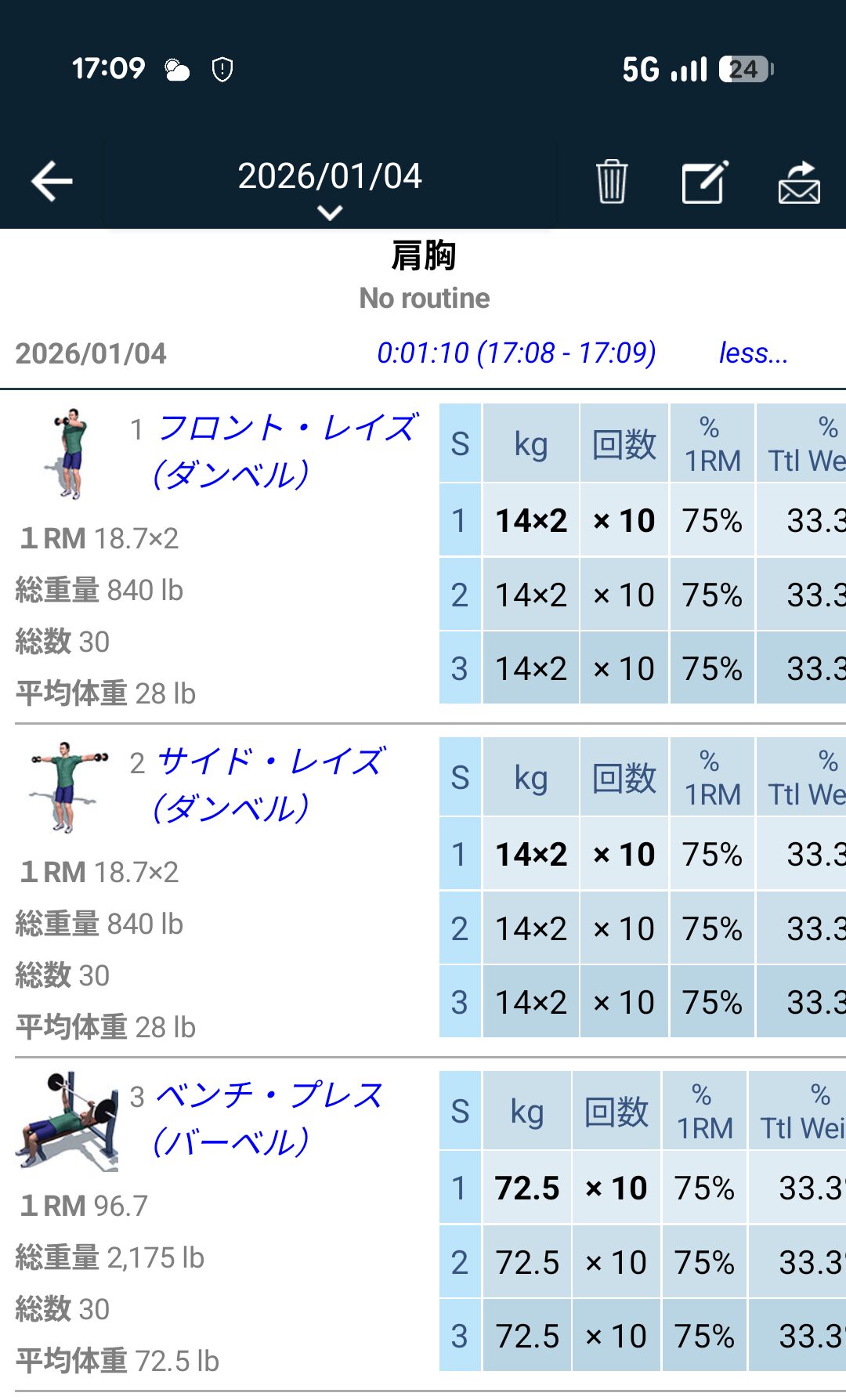The height and width of the screenshot is (1400, 846).
Task: Tap the workout duration 0:01:10 link
Action: 516,353
